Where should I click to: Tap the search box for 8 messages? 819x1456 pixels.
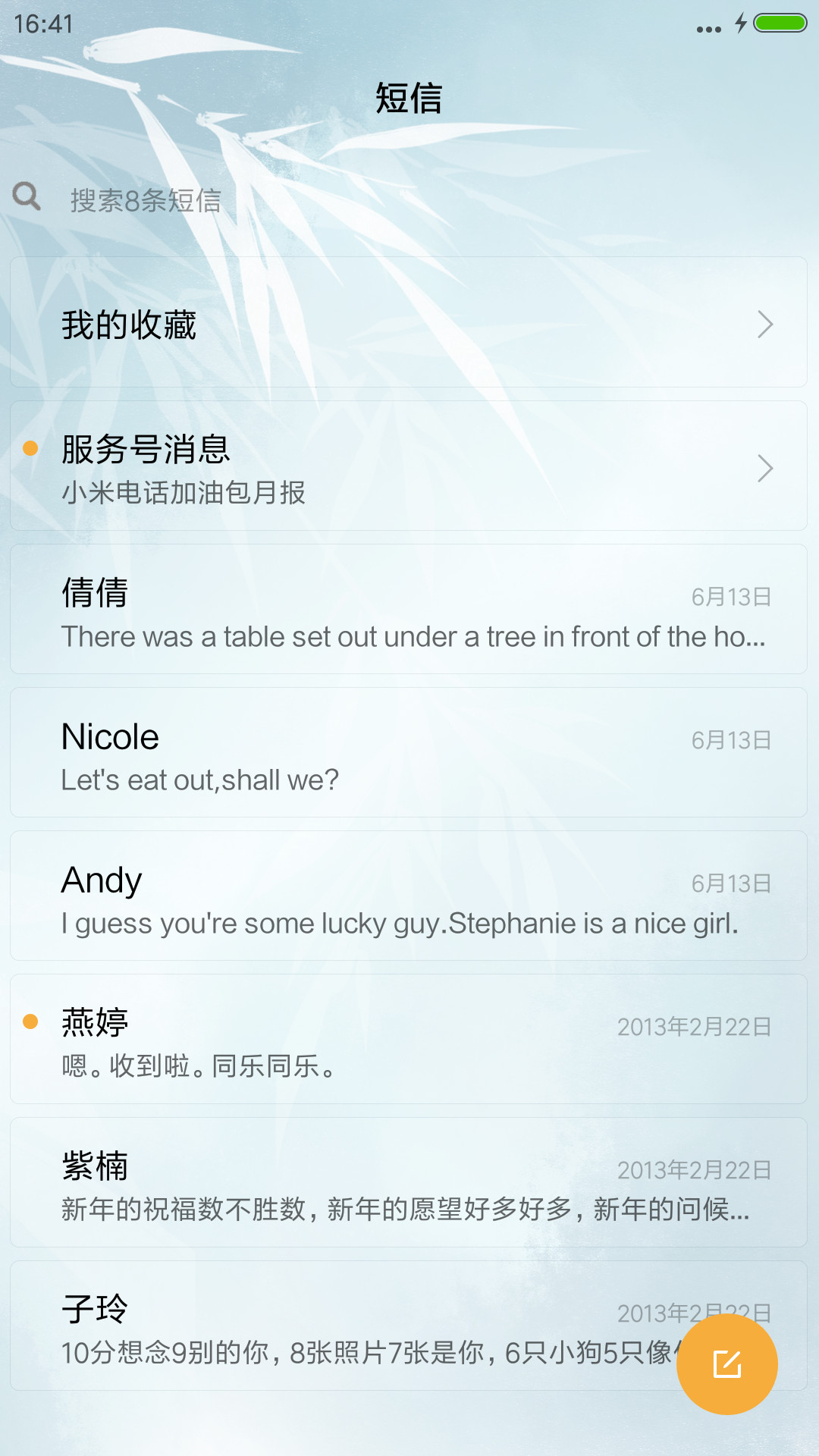(409, 200)
